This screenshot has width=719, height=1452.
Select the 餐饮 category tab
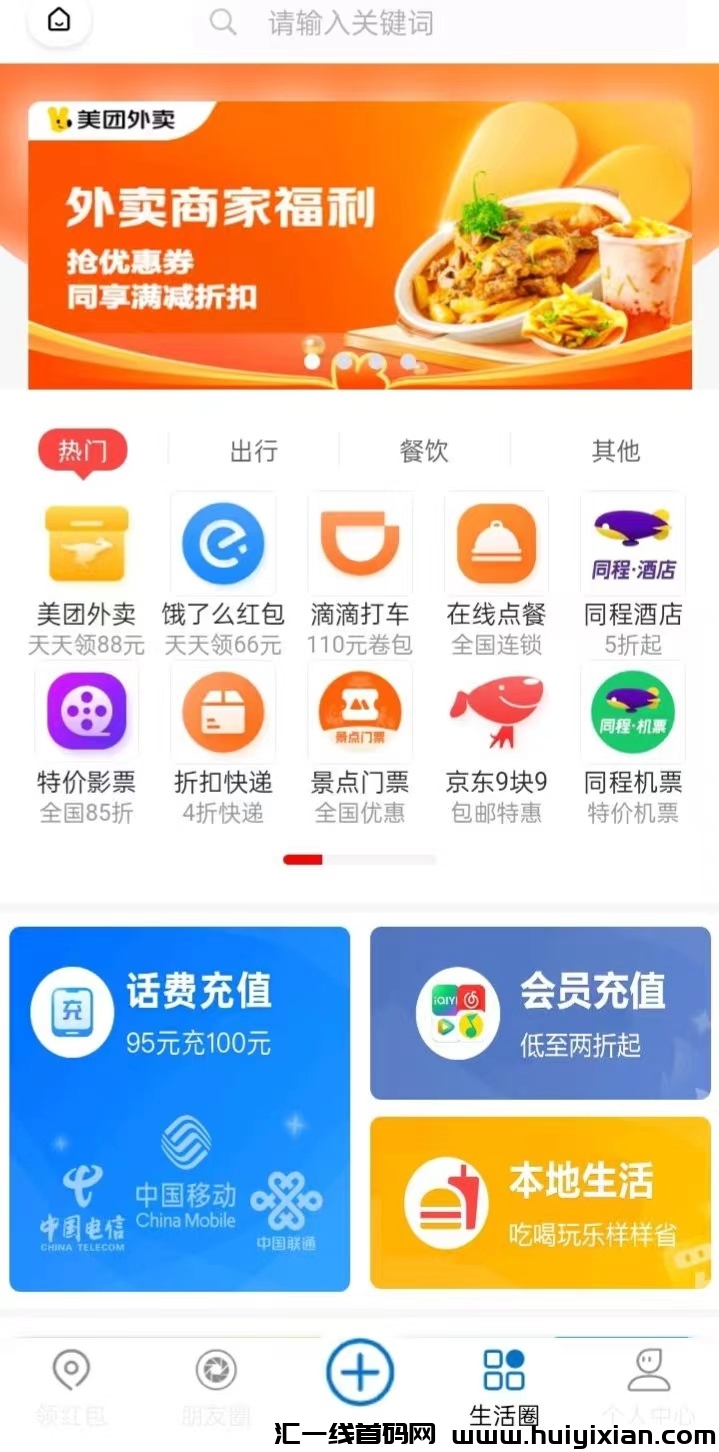click(x=424, y=451)
